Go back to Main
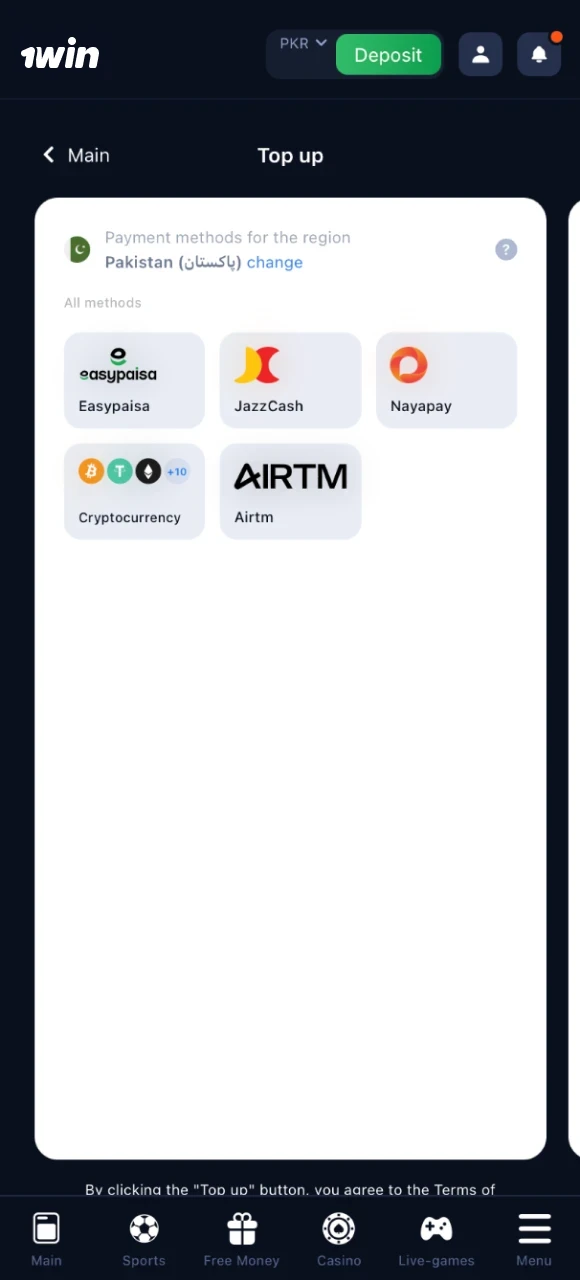This screenshot has width=580, height=1280. [x=76, y=155]
